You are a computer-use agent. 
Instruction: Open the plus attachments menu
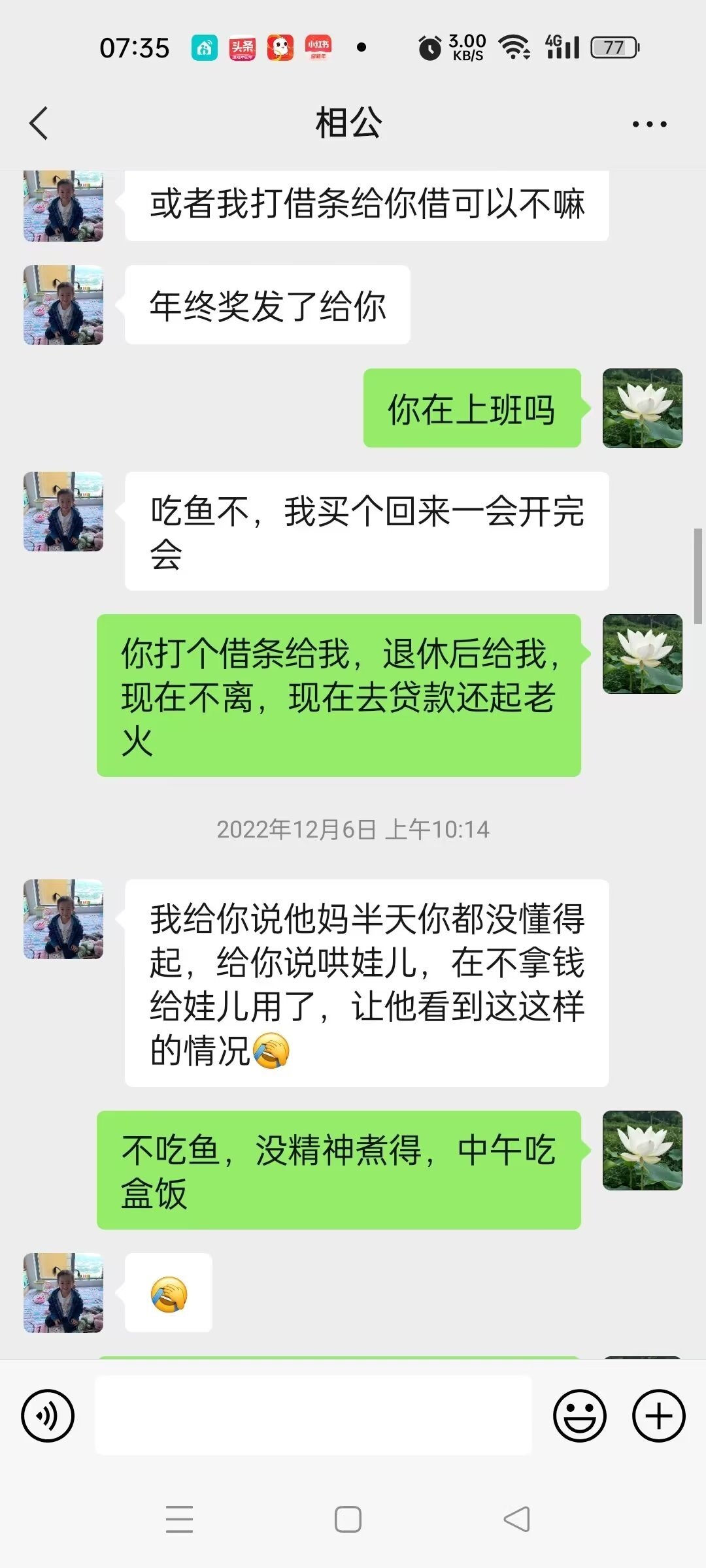tap(658, 1416)
